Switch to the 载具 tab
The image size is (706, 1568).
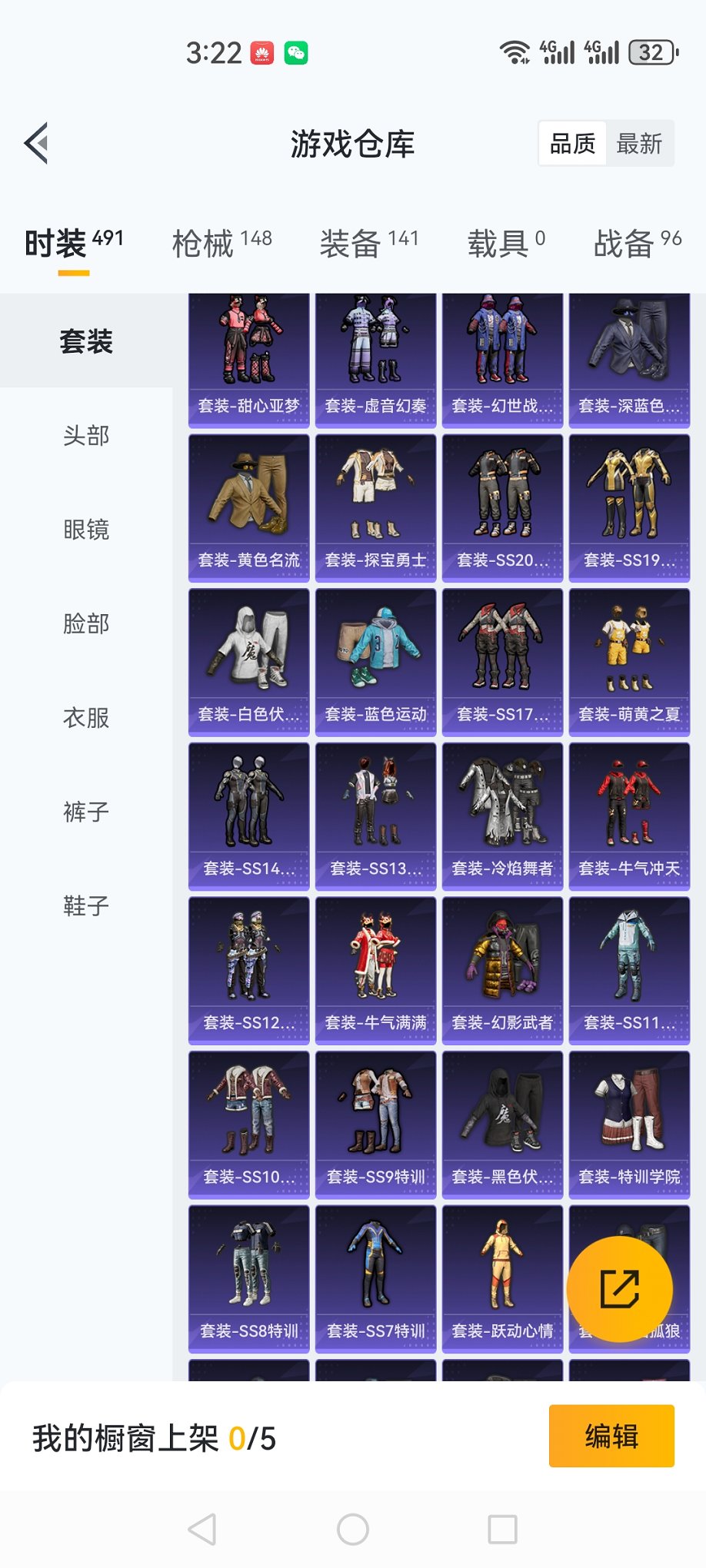pyautogui.click(x=506, y=244)
